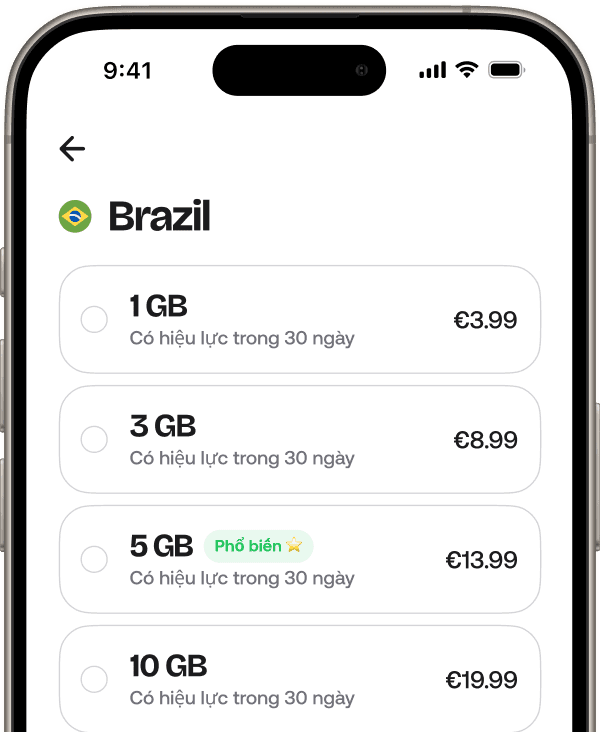The height and width of the screenshot is (732, 600).
Task: Go back using the arrow icon
Action: [x=72, y=149]
